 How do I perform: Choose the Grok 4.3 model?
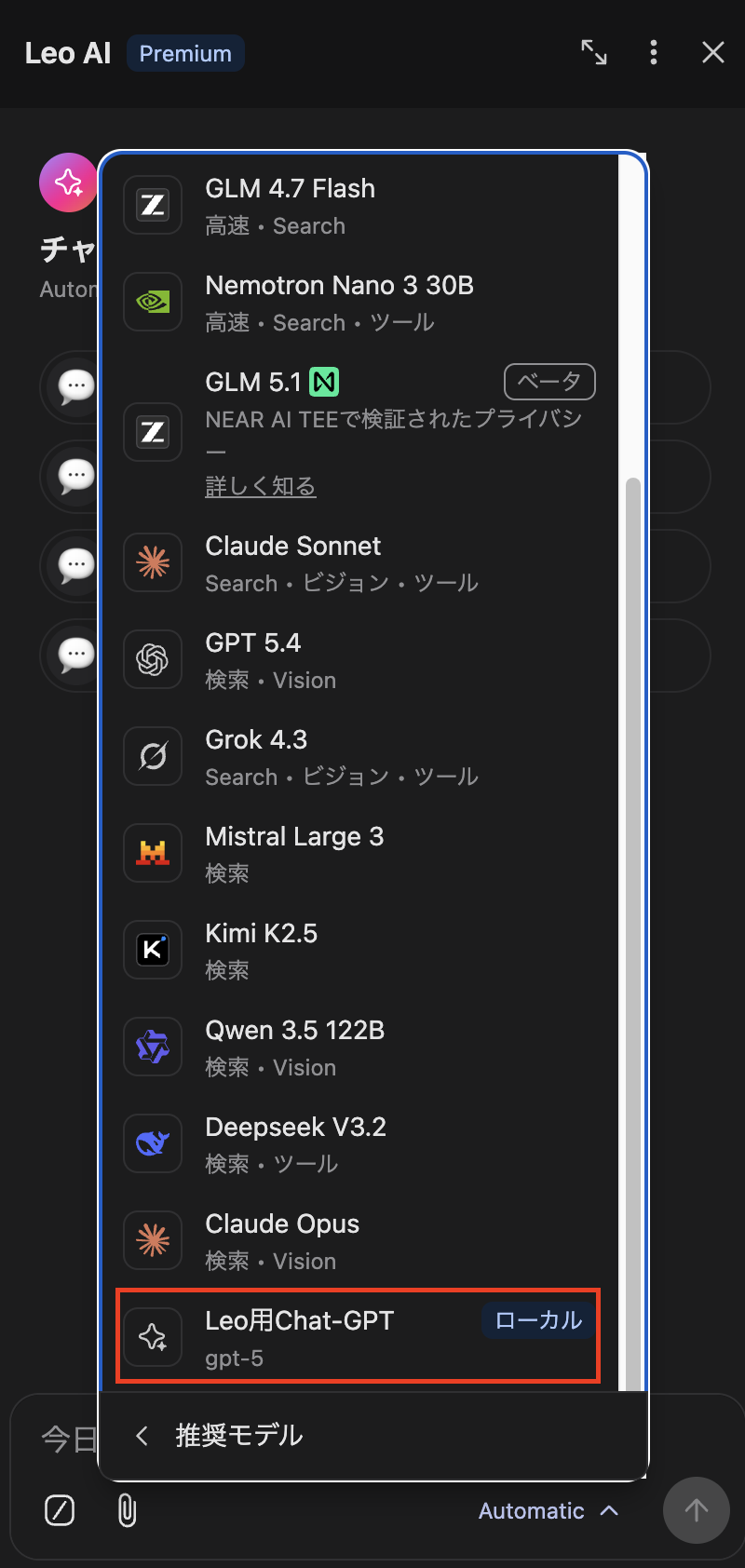359,756
